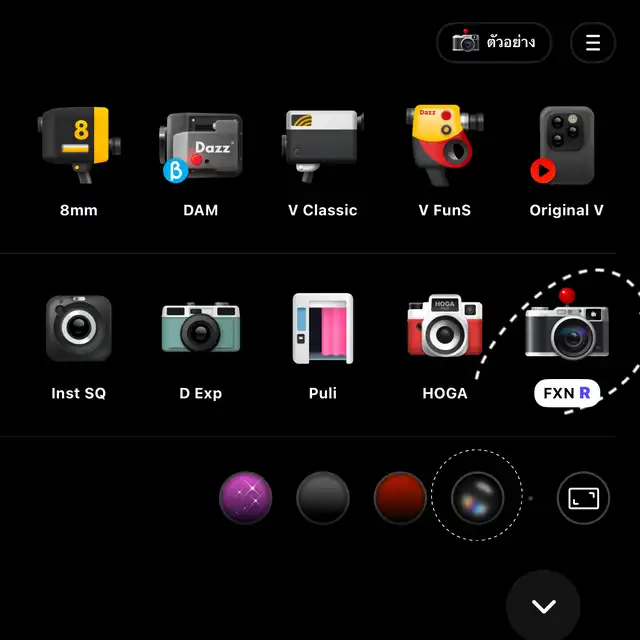Apply the red lens filter
Viewport: 640px width, 640px height.
tap(400, 498)
